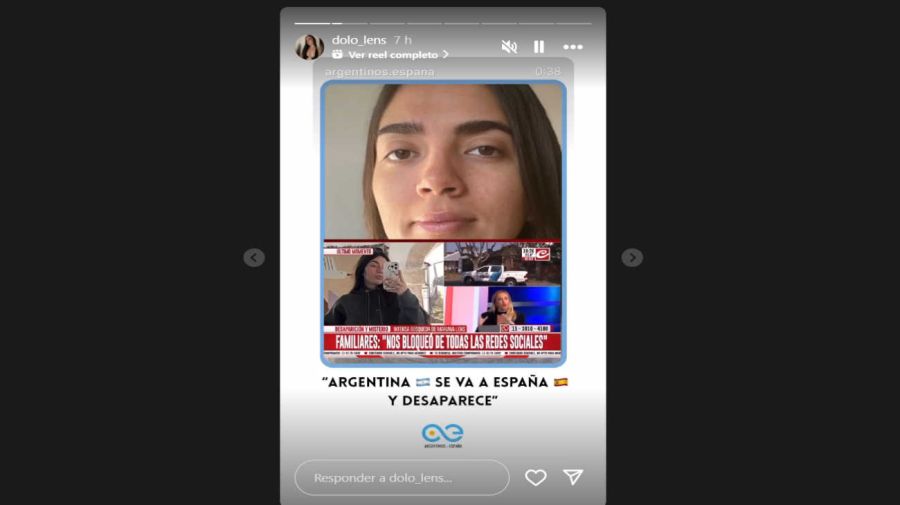The width and height of the screenshot is (900, 505).
Task: Open dolo_lens profile from avatar
Action: coord(309,47)
